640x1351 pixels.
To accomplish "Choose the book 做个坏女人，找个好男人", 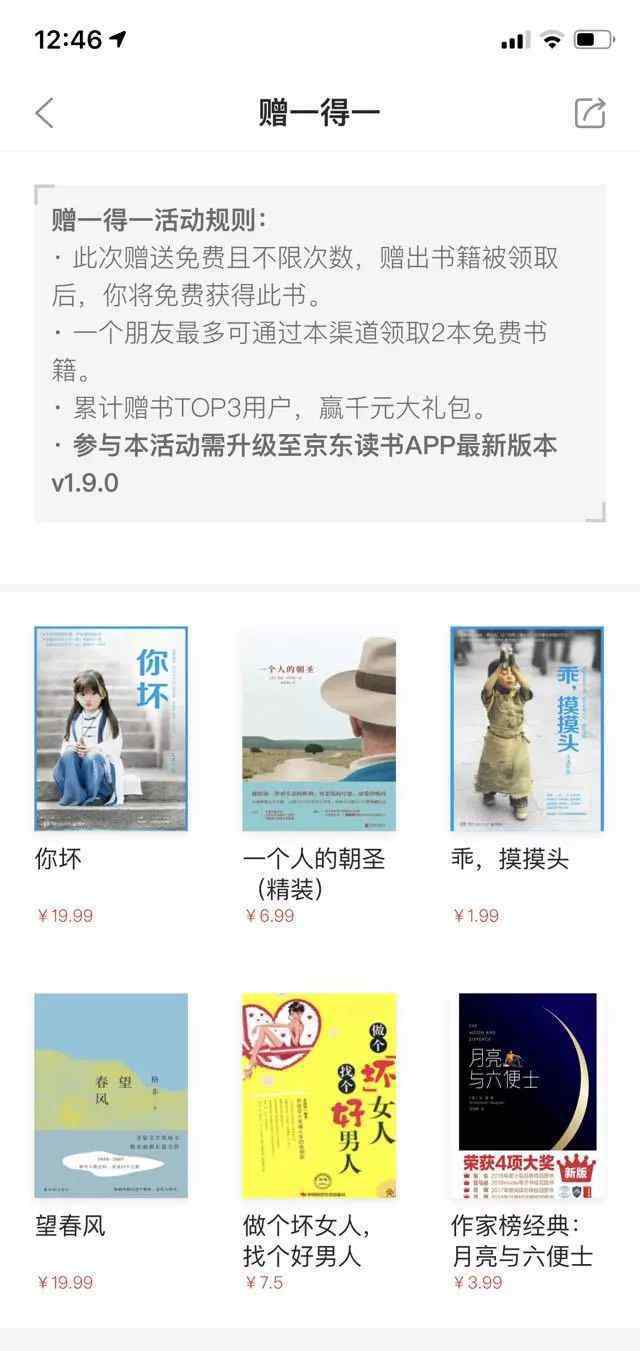I will coord(319,1096).
